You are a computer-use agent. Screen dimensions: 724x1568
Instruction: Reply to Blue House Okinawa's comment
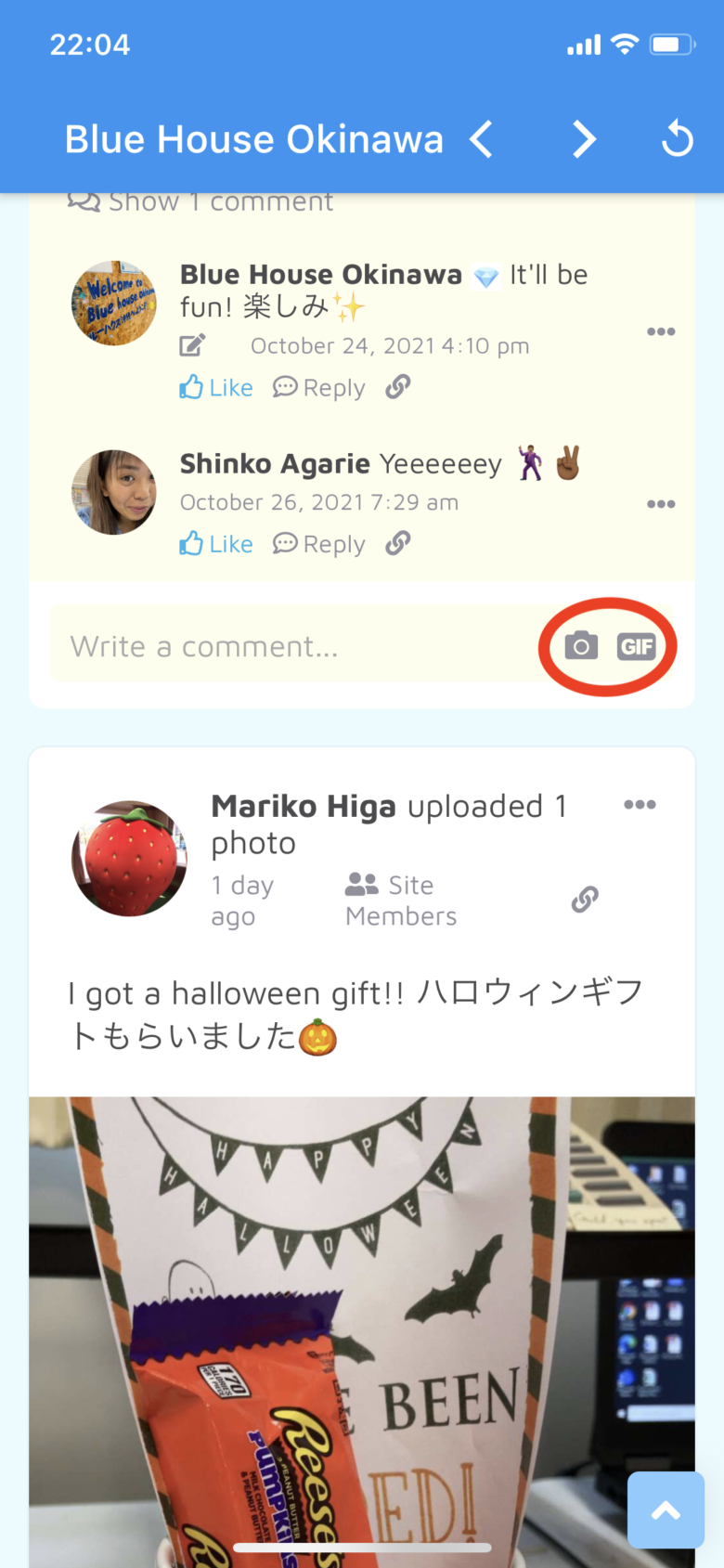(319, 387)
